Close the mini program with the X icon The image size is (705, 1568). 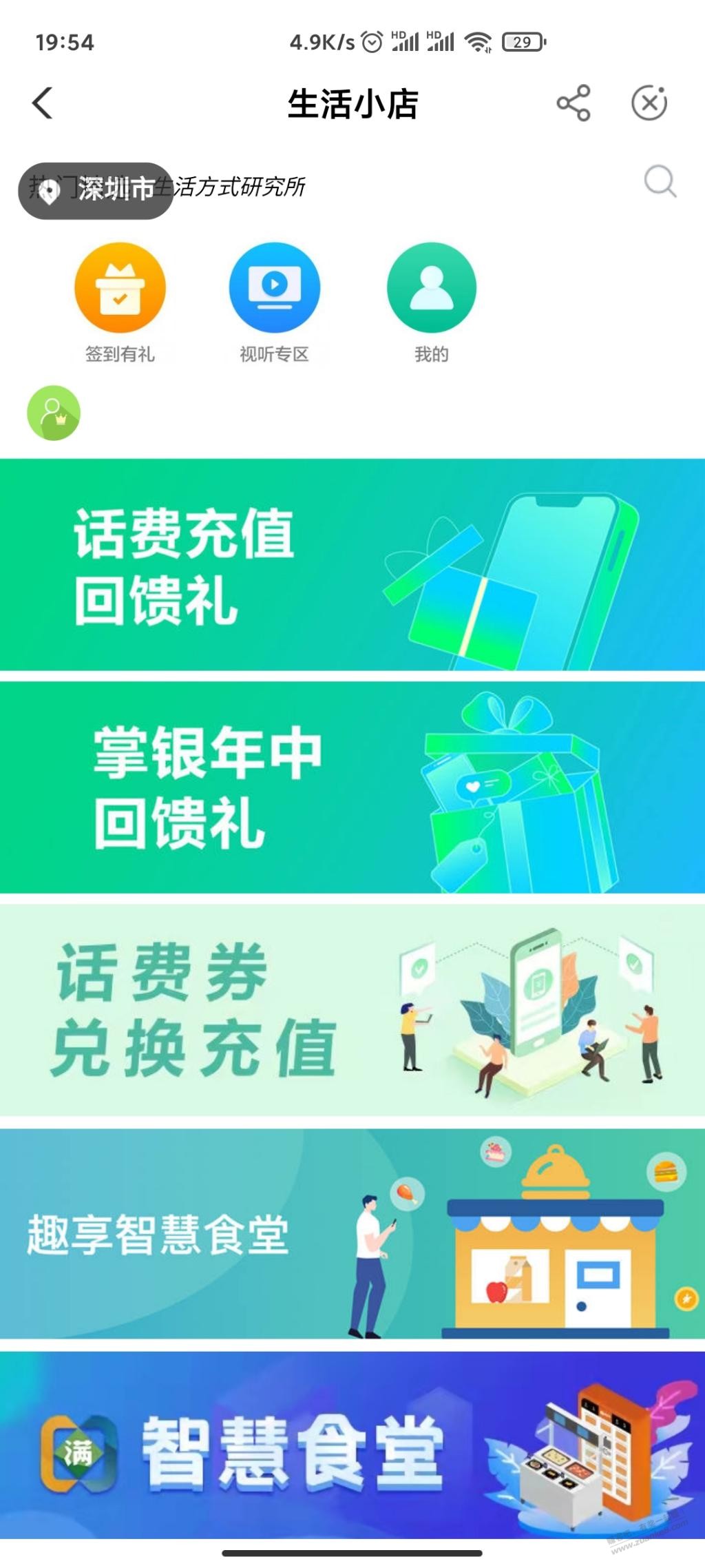pos(649,103)
